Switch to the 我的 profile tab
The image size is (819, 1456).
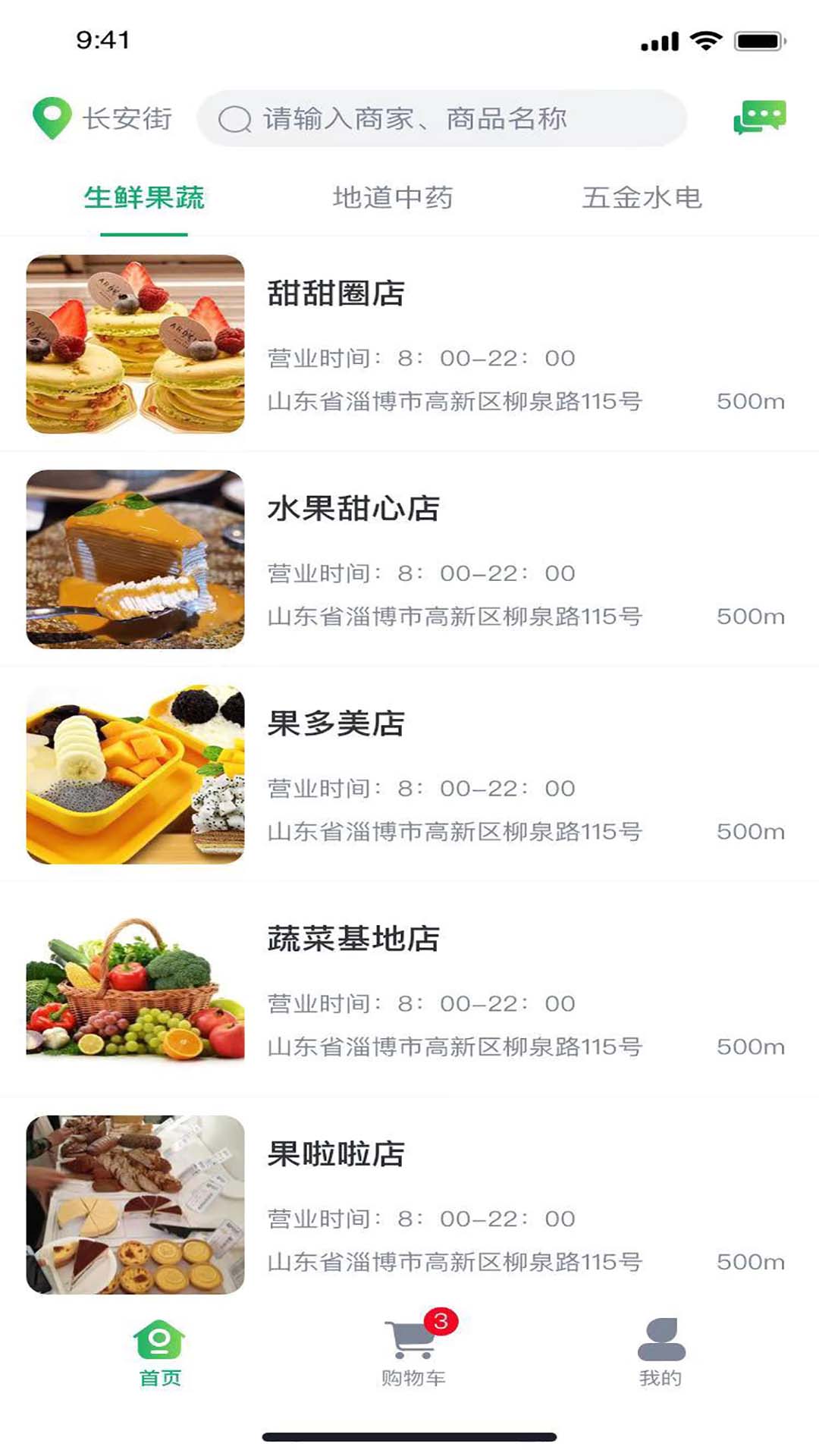(661, 1354)
